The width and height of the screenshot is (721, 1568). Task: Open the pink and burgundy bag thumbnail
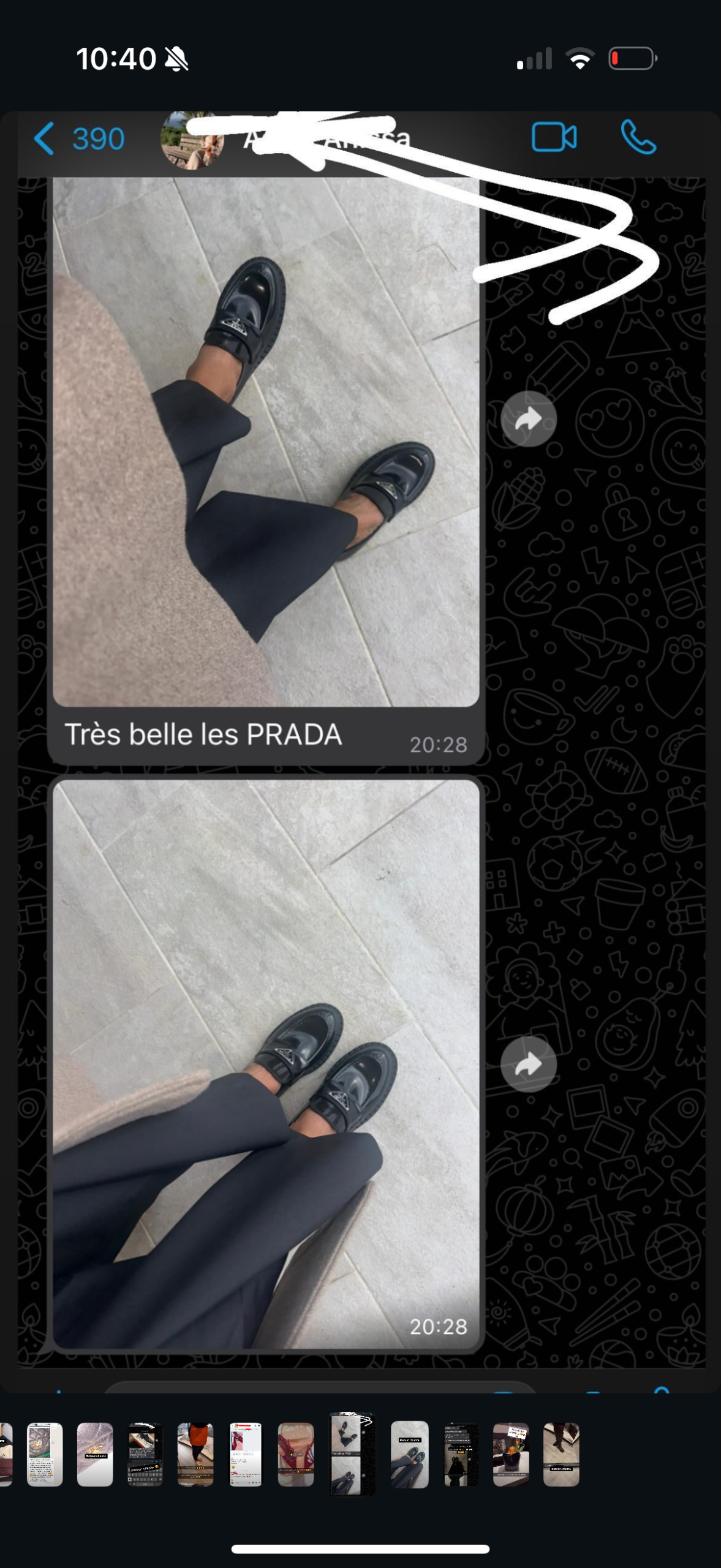[296, 1454]
